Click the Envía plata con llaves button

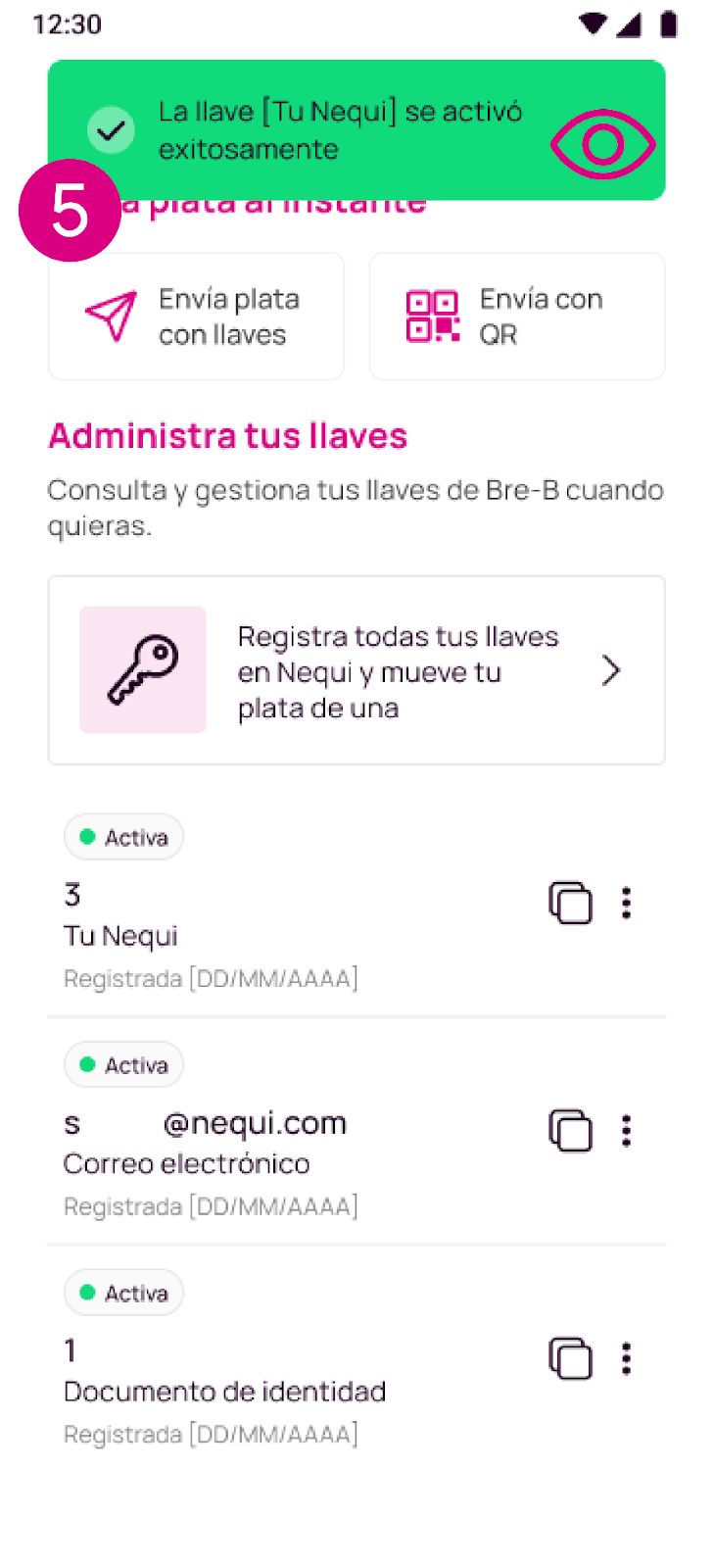tap(196, 316)
